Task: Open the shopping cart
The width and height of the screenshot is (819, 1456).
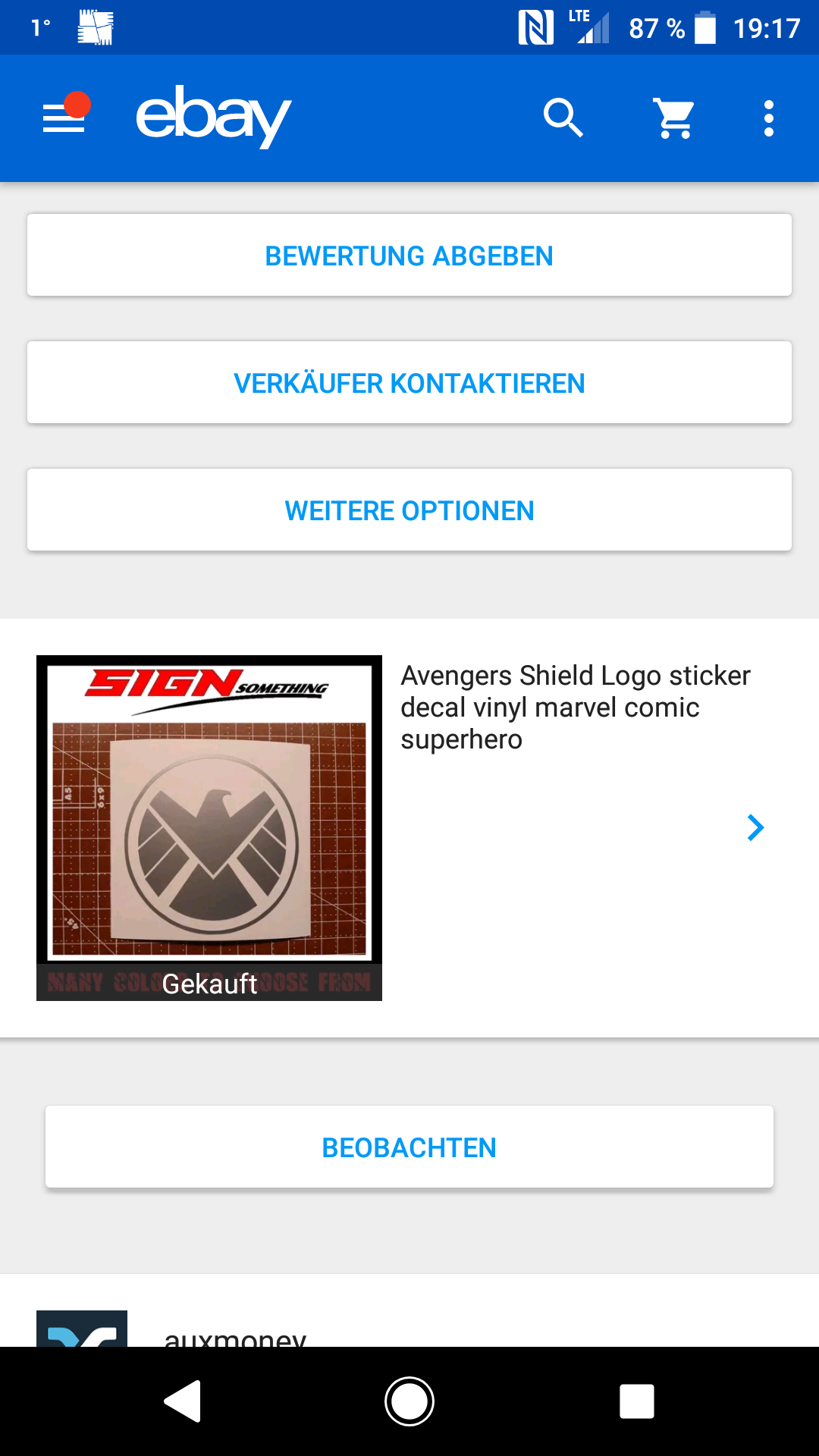Action: [674, 118]
